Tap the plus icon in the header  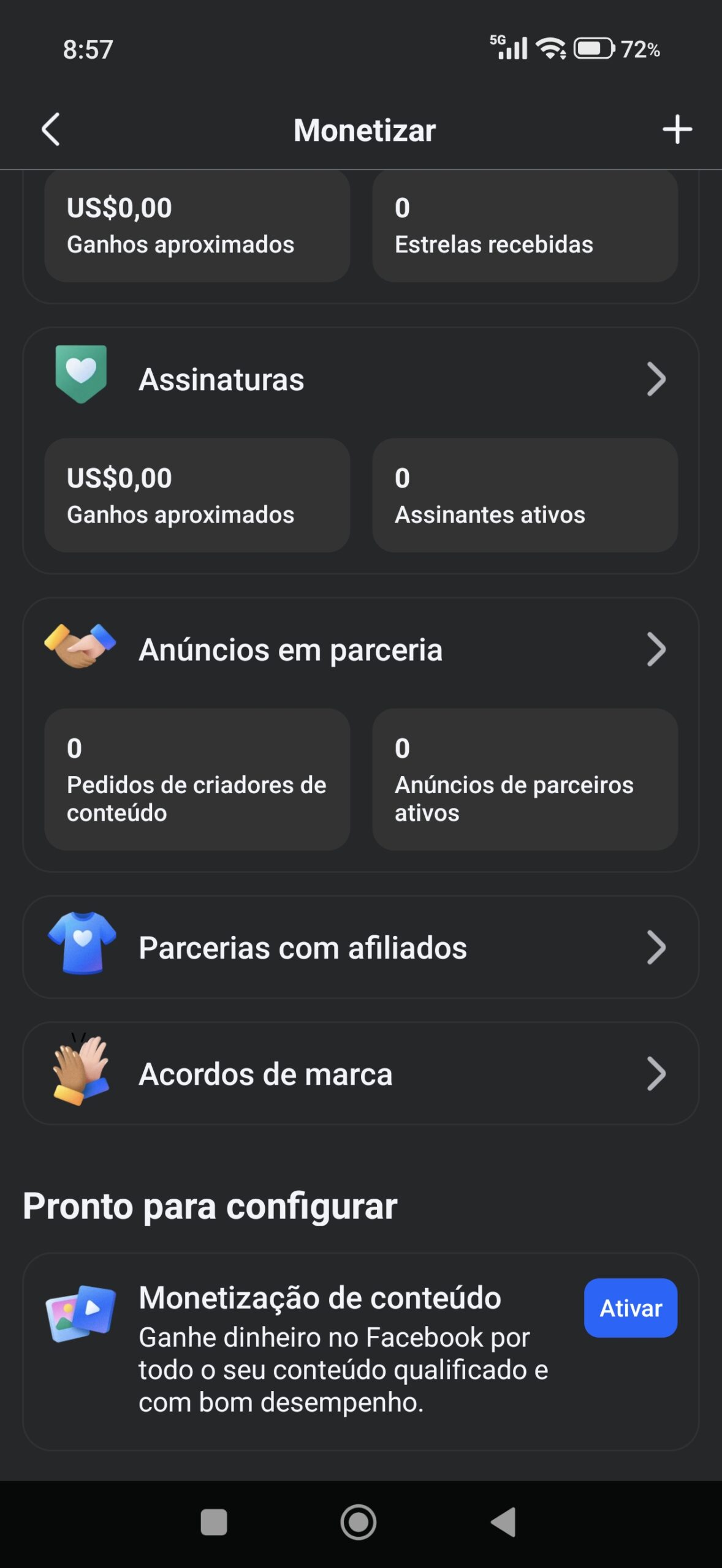click(x=677, y=129)
